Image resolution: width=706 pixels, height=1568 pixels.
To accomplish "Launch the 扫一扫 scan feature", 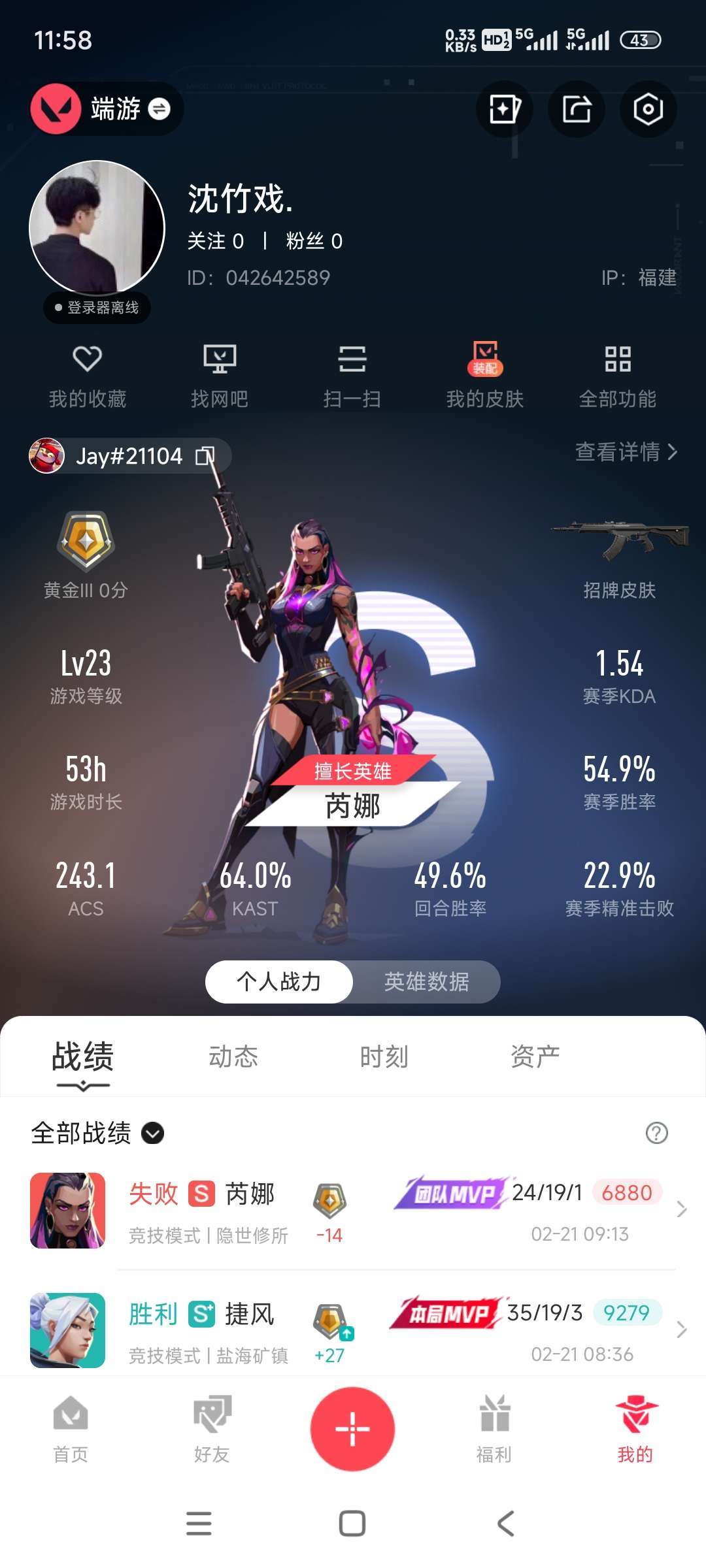I will (x=353, y=376).
